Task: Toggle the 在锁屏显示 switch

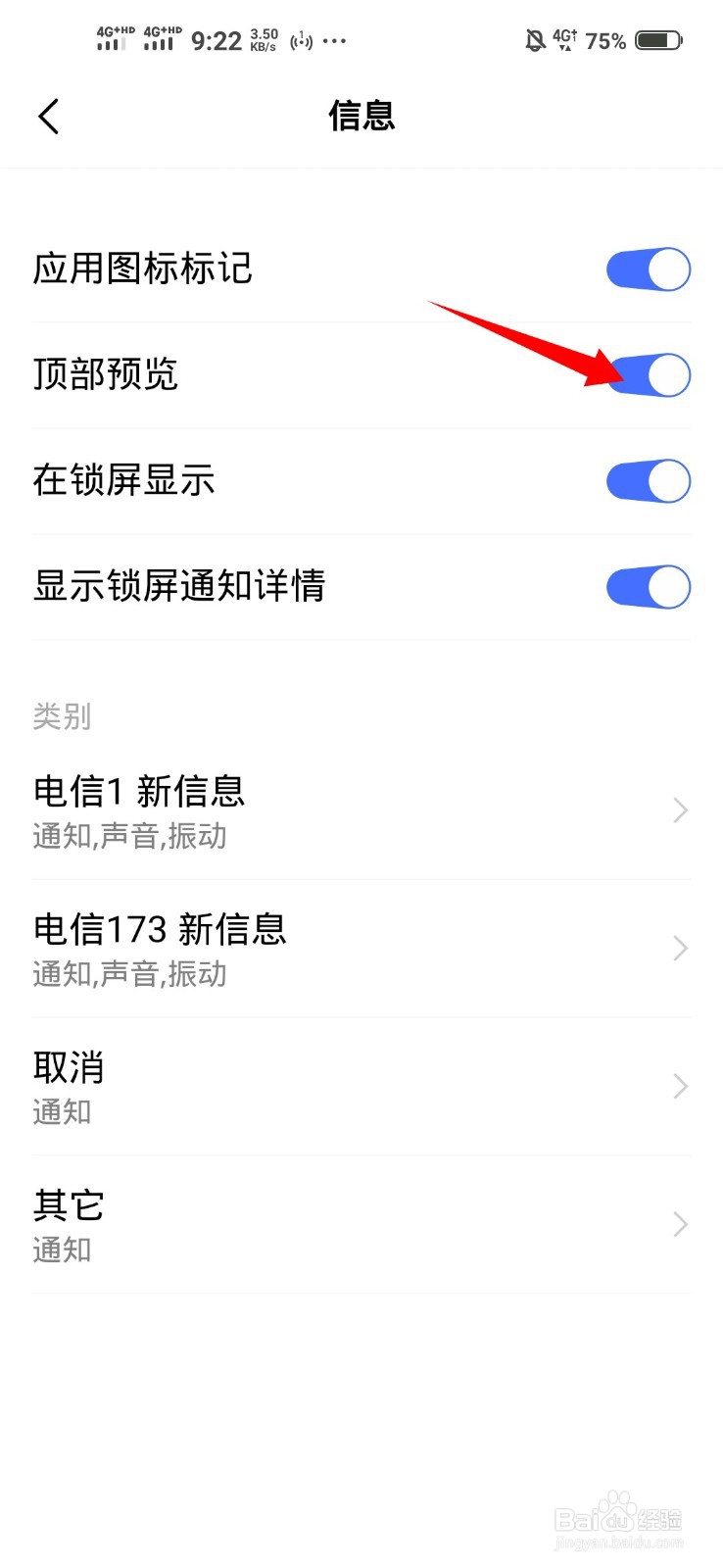Action: 648,480
